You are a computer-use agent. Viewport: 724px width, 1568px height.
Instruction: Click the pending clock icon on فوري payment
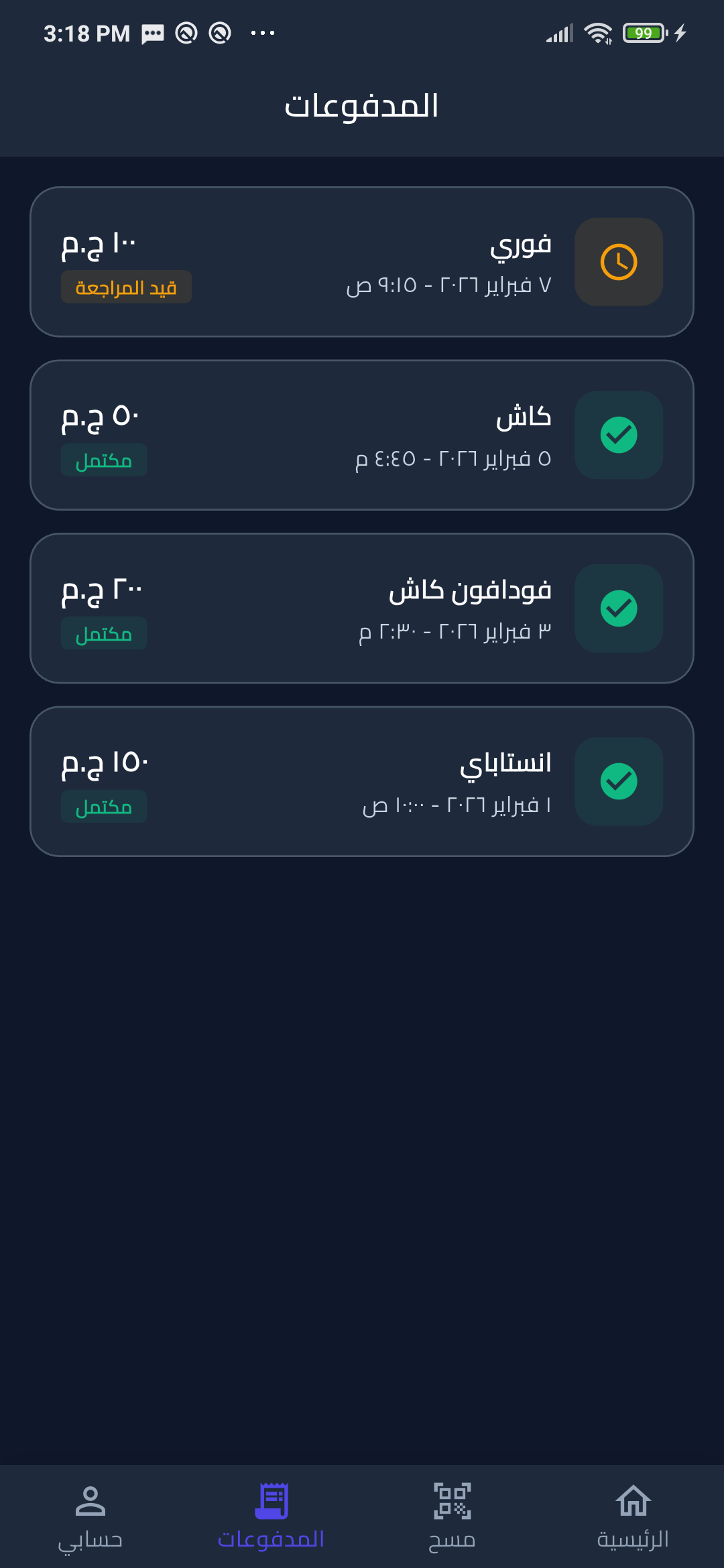[x=618, y=262]
